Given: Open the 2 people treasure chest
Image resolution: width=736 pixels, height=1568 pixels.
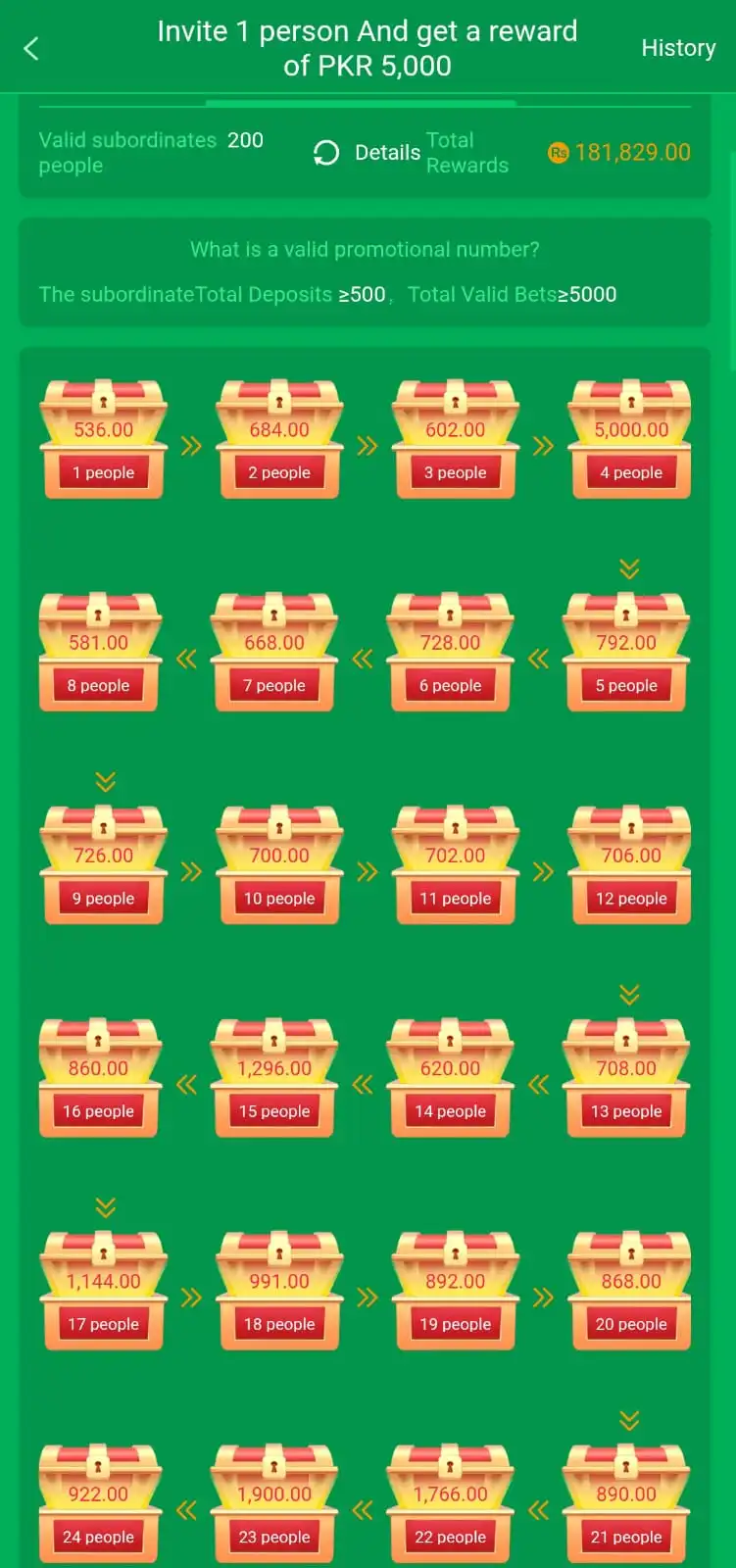Looking at the screenshot, I should pyautogui.click(x=279, y=441).
